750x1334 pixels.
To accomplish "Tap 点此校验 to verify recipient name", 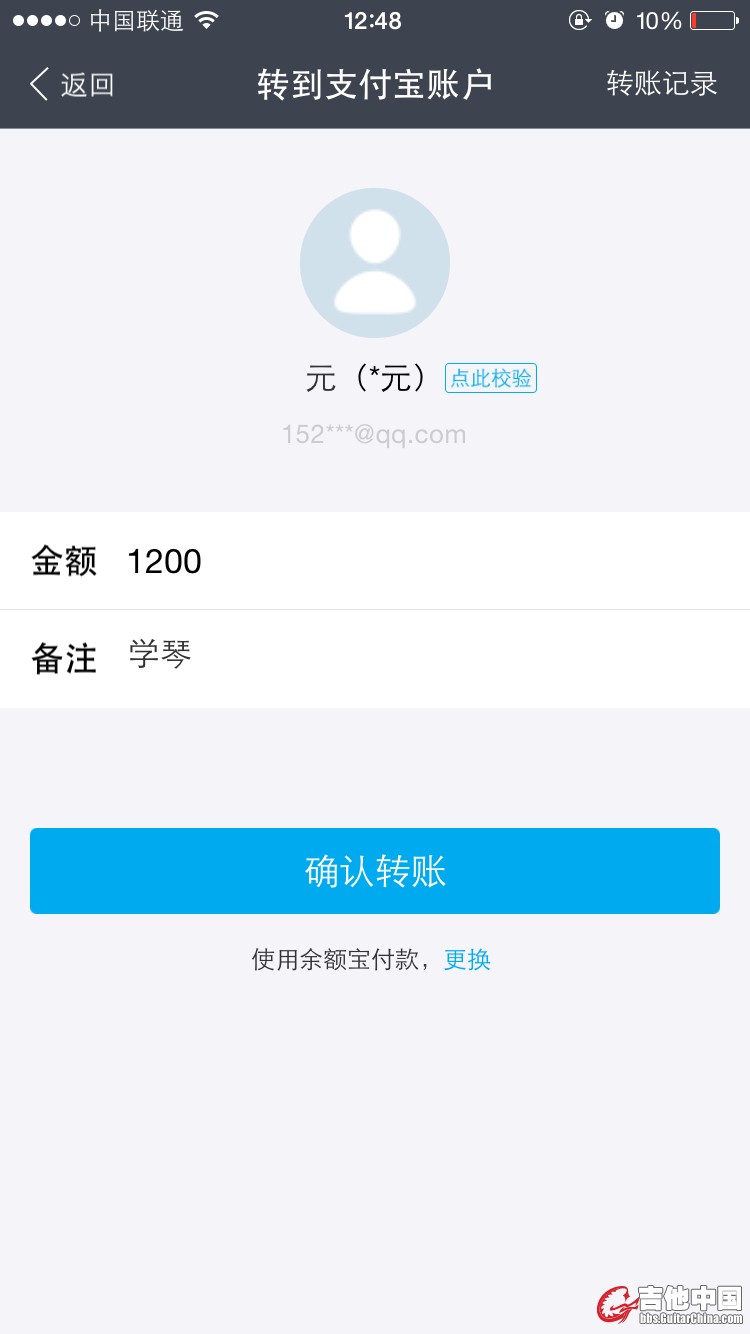I will pos(490,378).
